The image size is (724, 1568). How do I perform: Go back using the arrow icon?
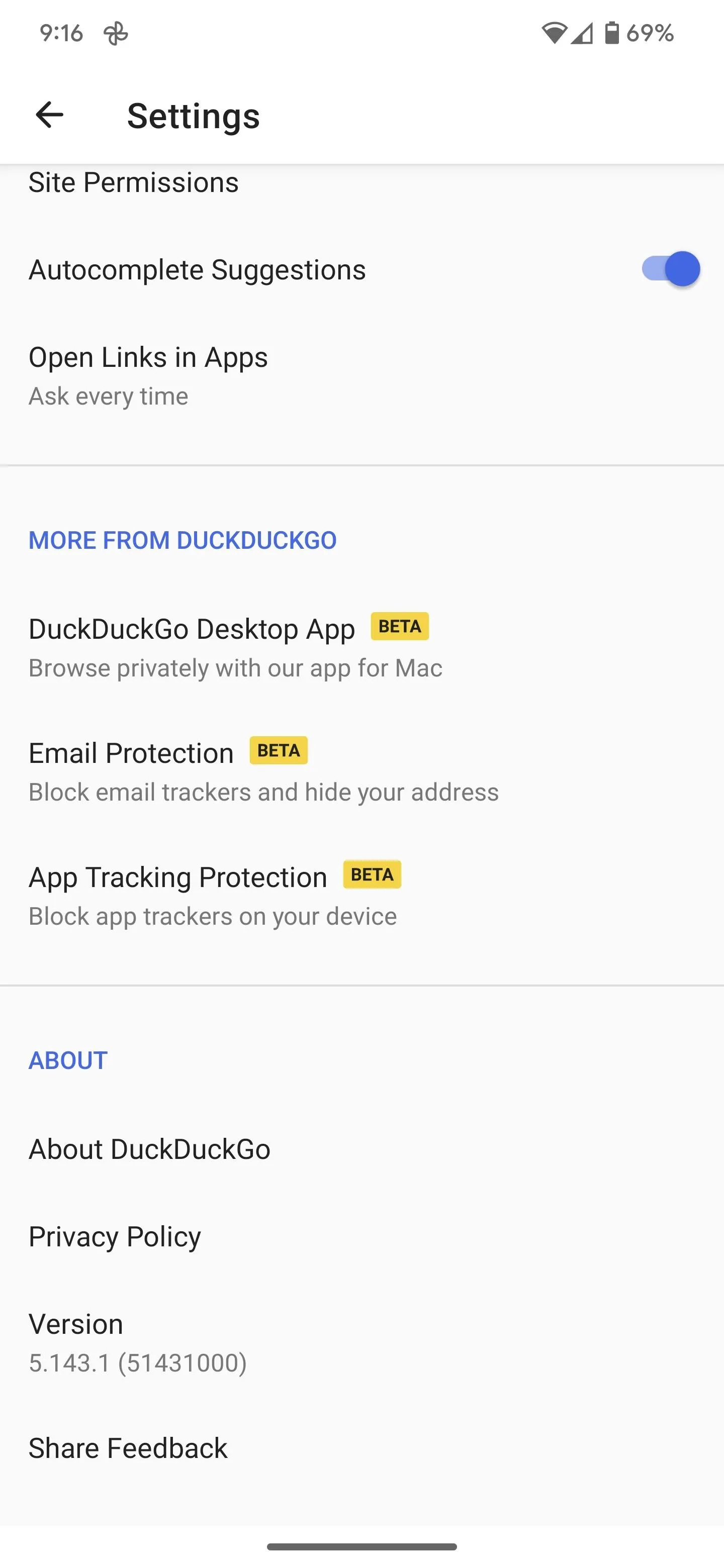click(x=49, y=115)
